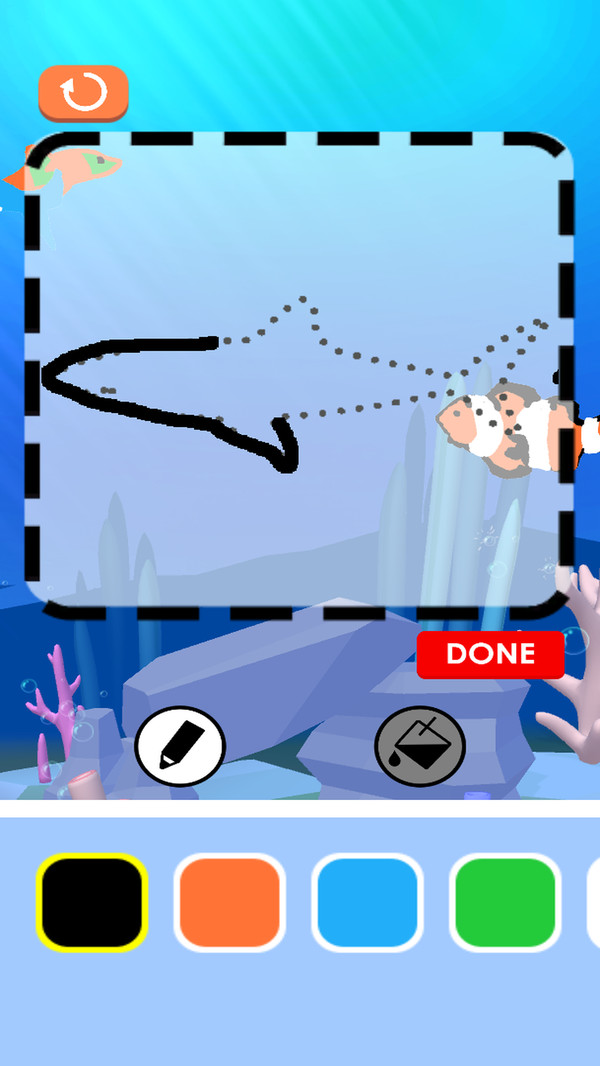This screenshot has height=1066, width=600.
Task: Tap DONE to finish the drawing
Action: click(490, 655)
